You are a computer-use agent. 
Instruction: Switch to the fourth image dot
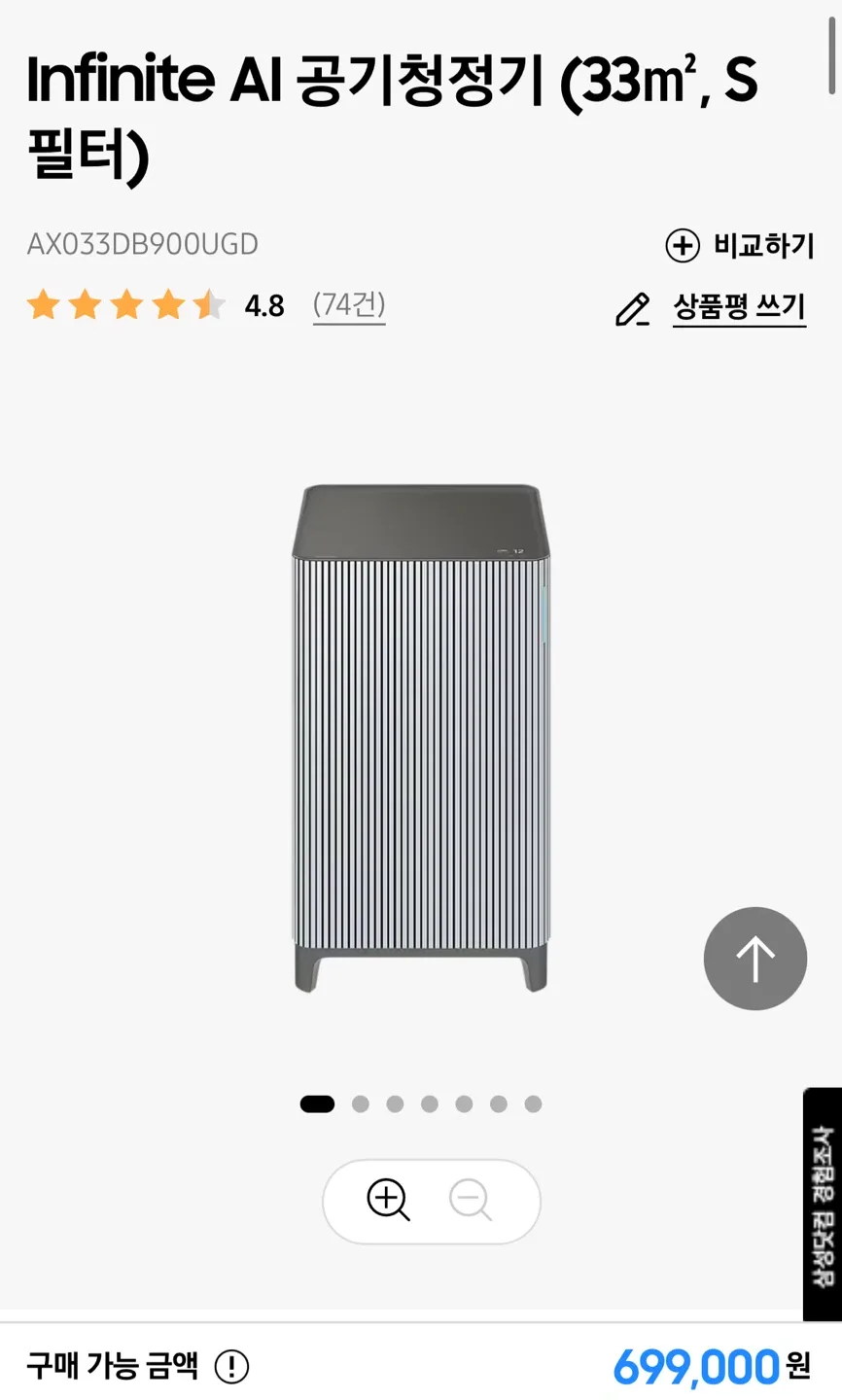pos(429,1104)
